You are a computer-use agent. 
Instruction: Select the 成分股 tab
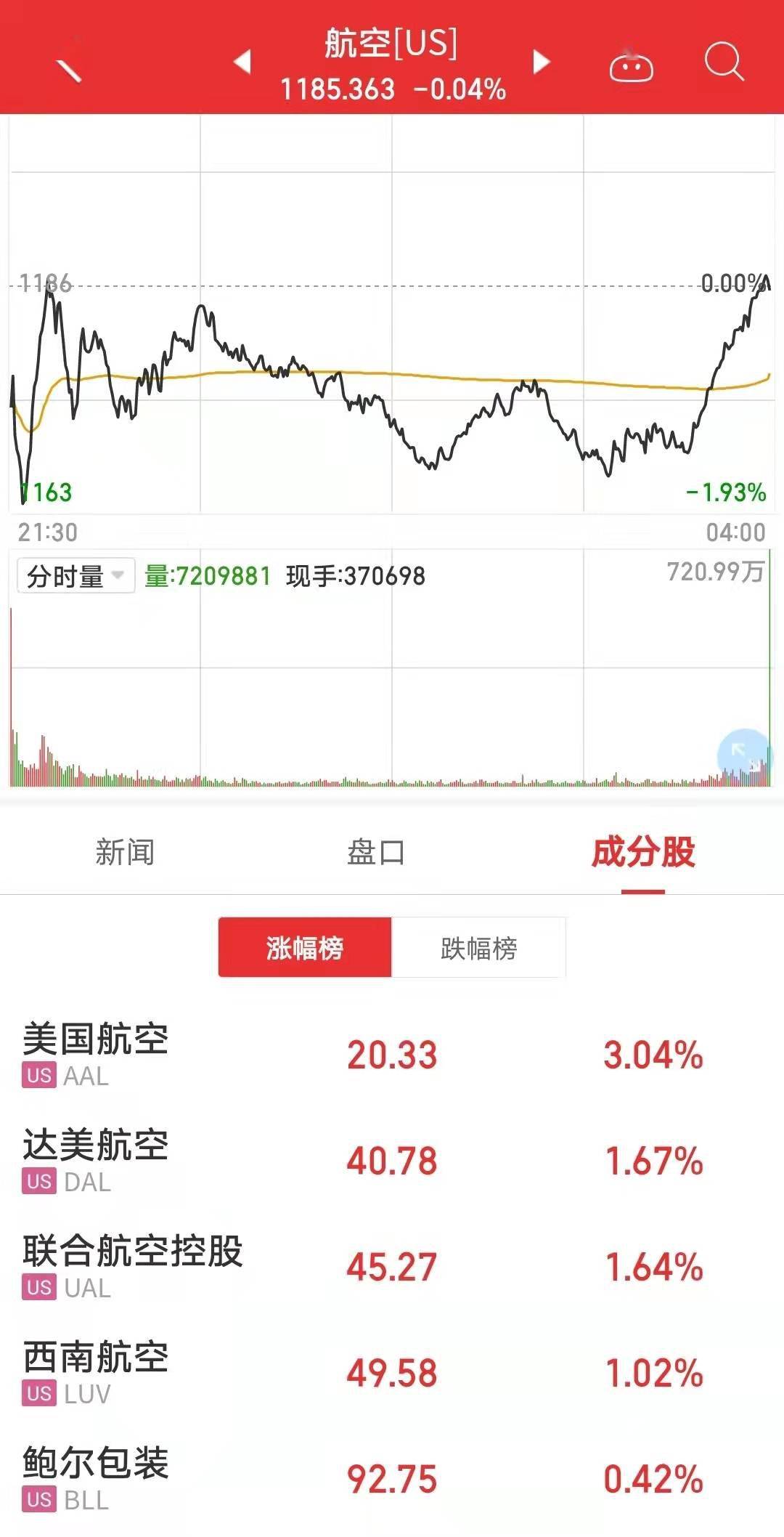point(643,852)
